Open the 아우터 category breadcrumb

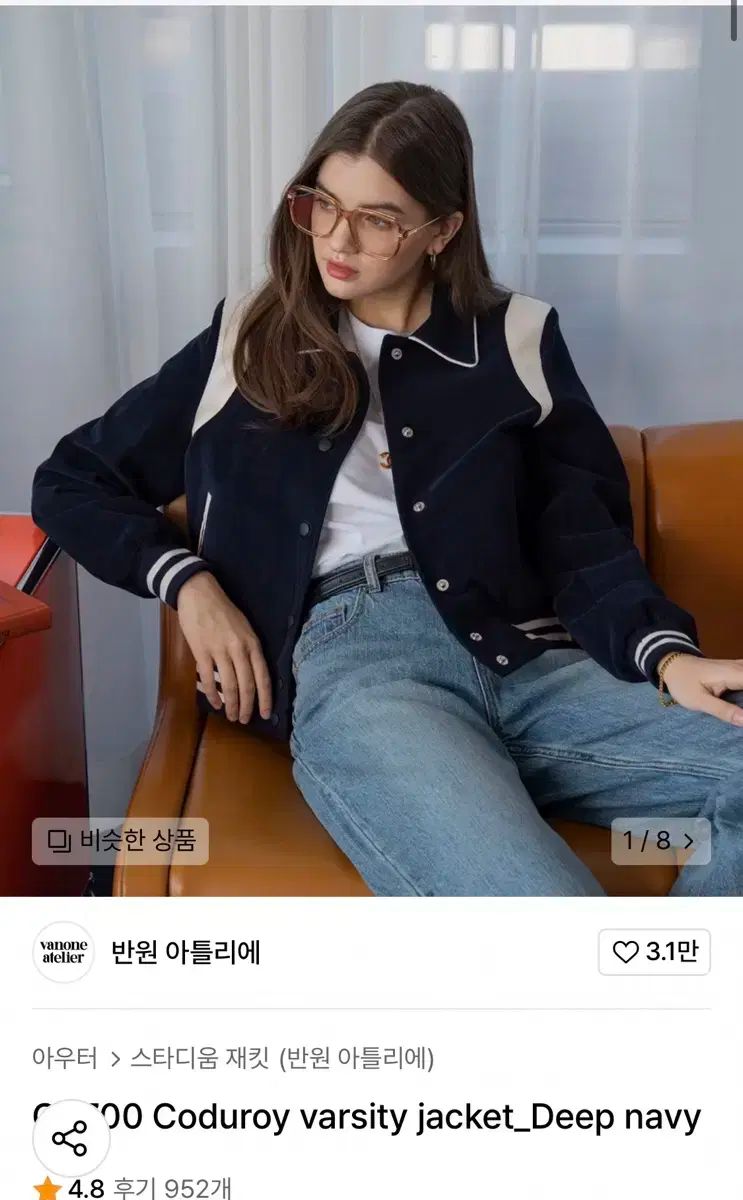tap(65, 1057)
